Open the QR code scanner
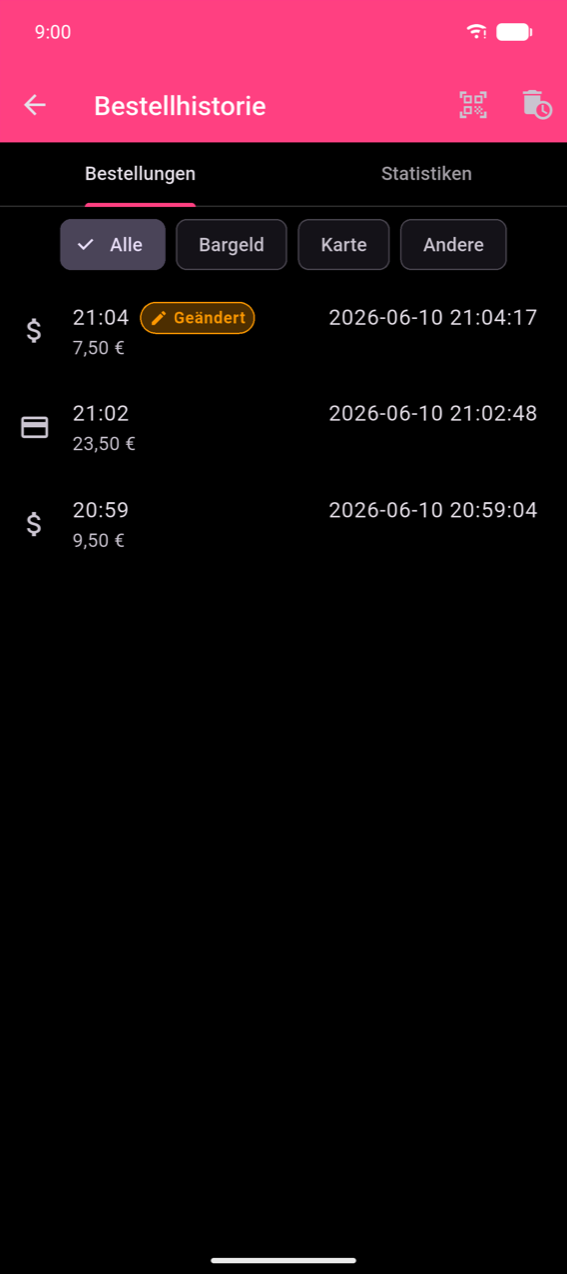The image size is (567, 1274). [x=473, y=105]
